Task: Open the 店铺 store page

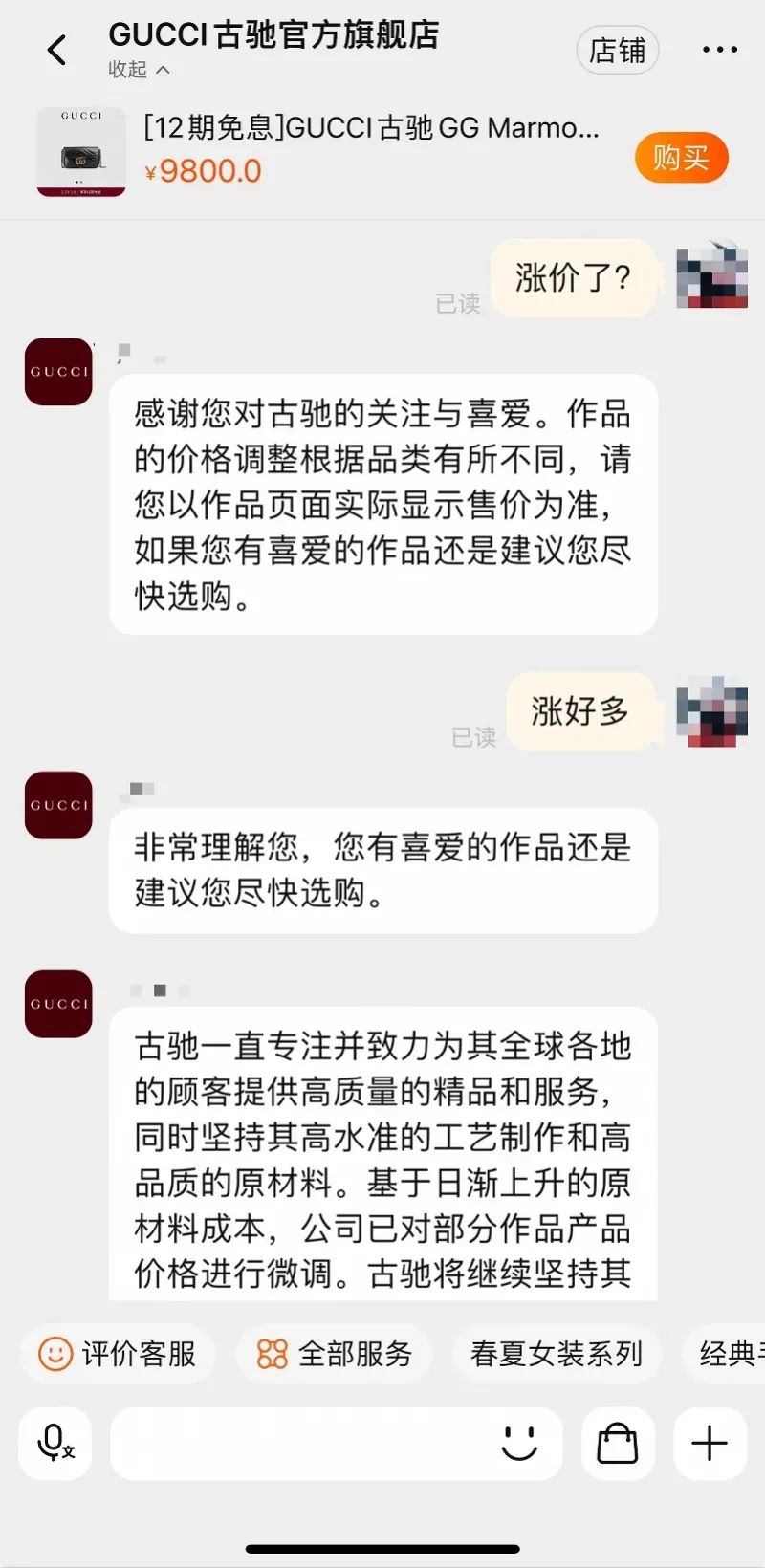Action: click(x=618, y=50)
